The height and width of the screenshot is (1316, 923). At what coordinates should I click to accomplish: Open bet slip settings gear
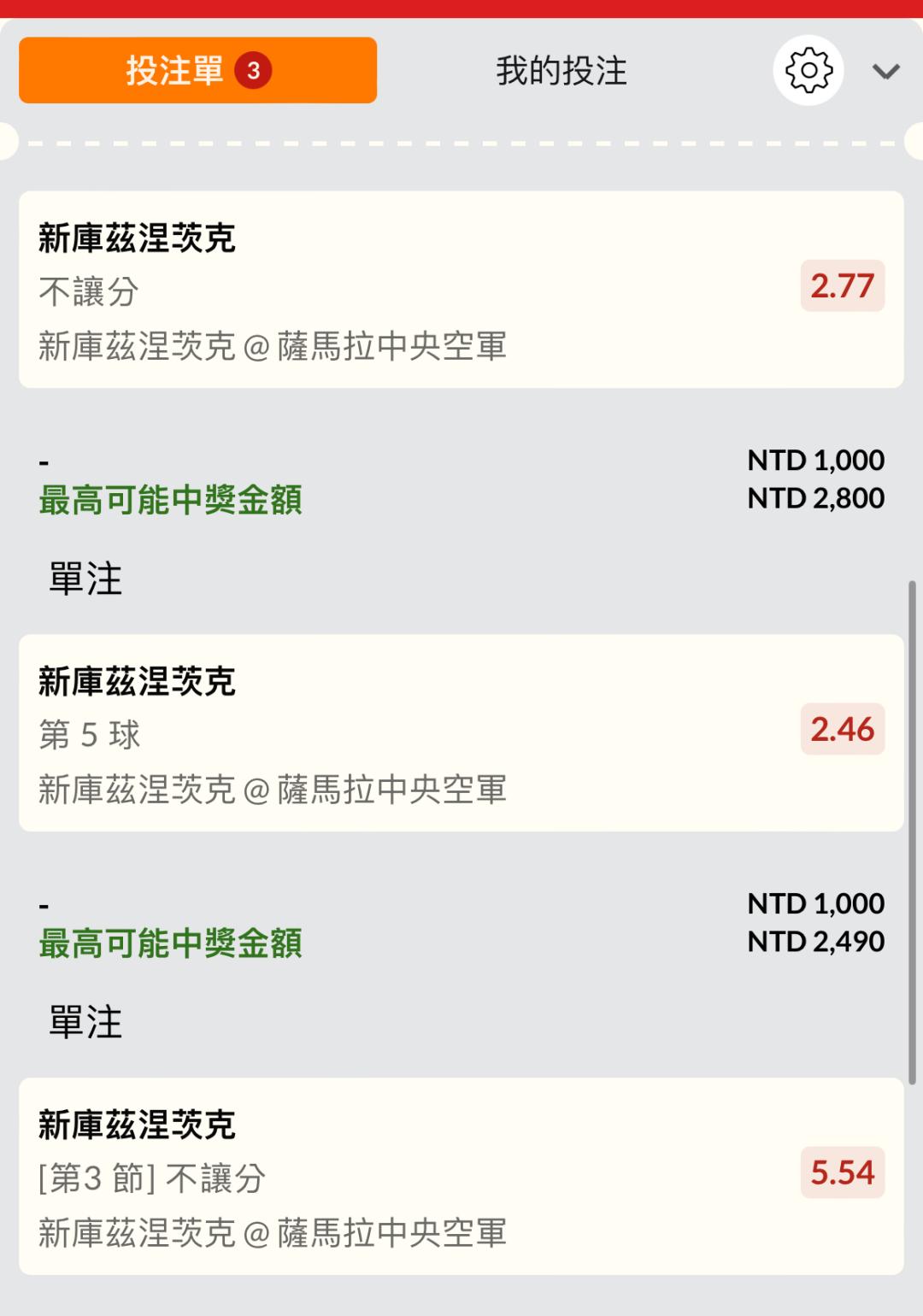[808, 70]
